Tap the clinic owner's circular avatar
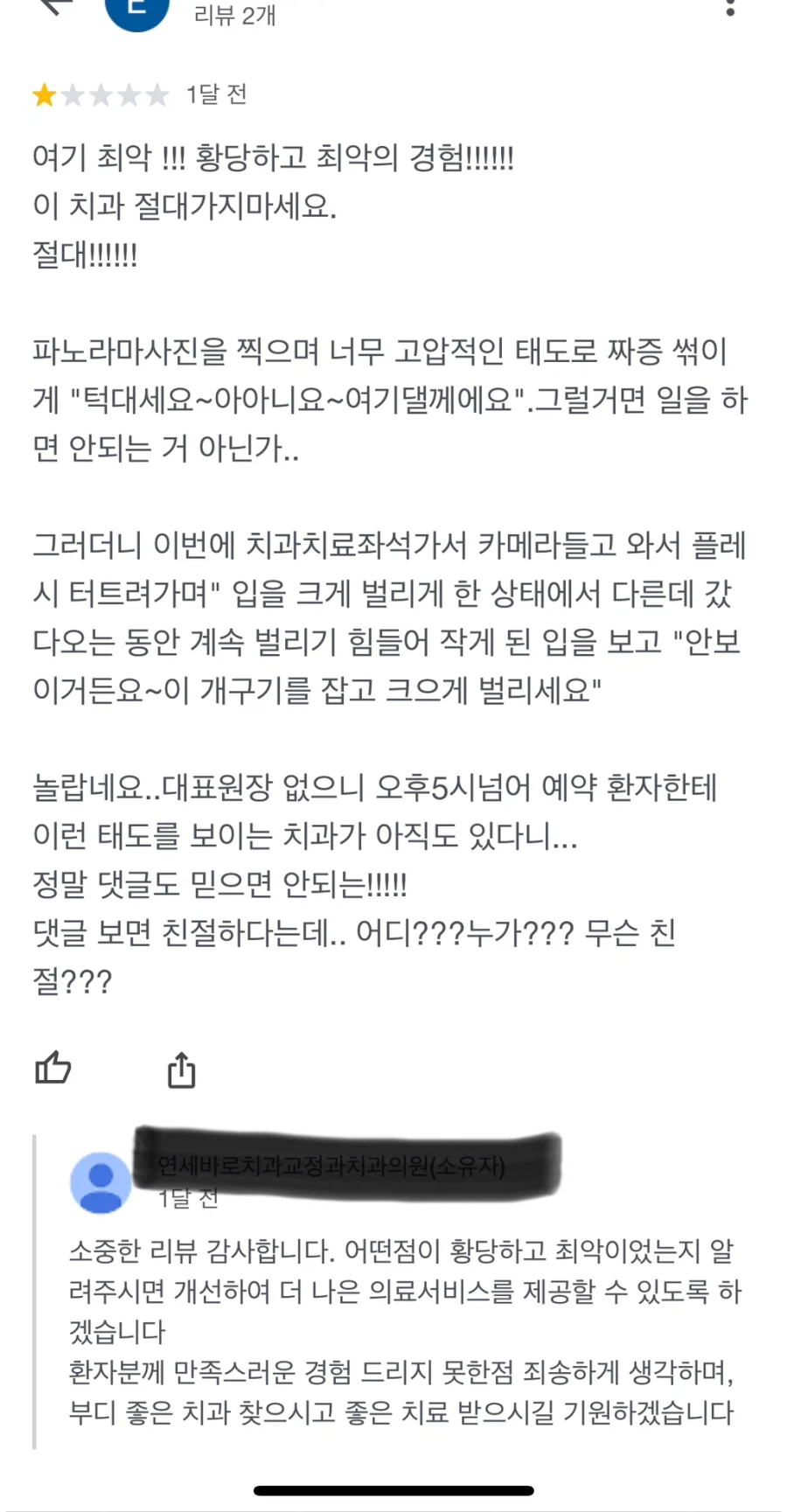The height and width of the screenshot is (1512, 787). pos(101,1181)
